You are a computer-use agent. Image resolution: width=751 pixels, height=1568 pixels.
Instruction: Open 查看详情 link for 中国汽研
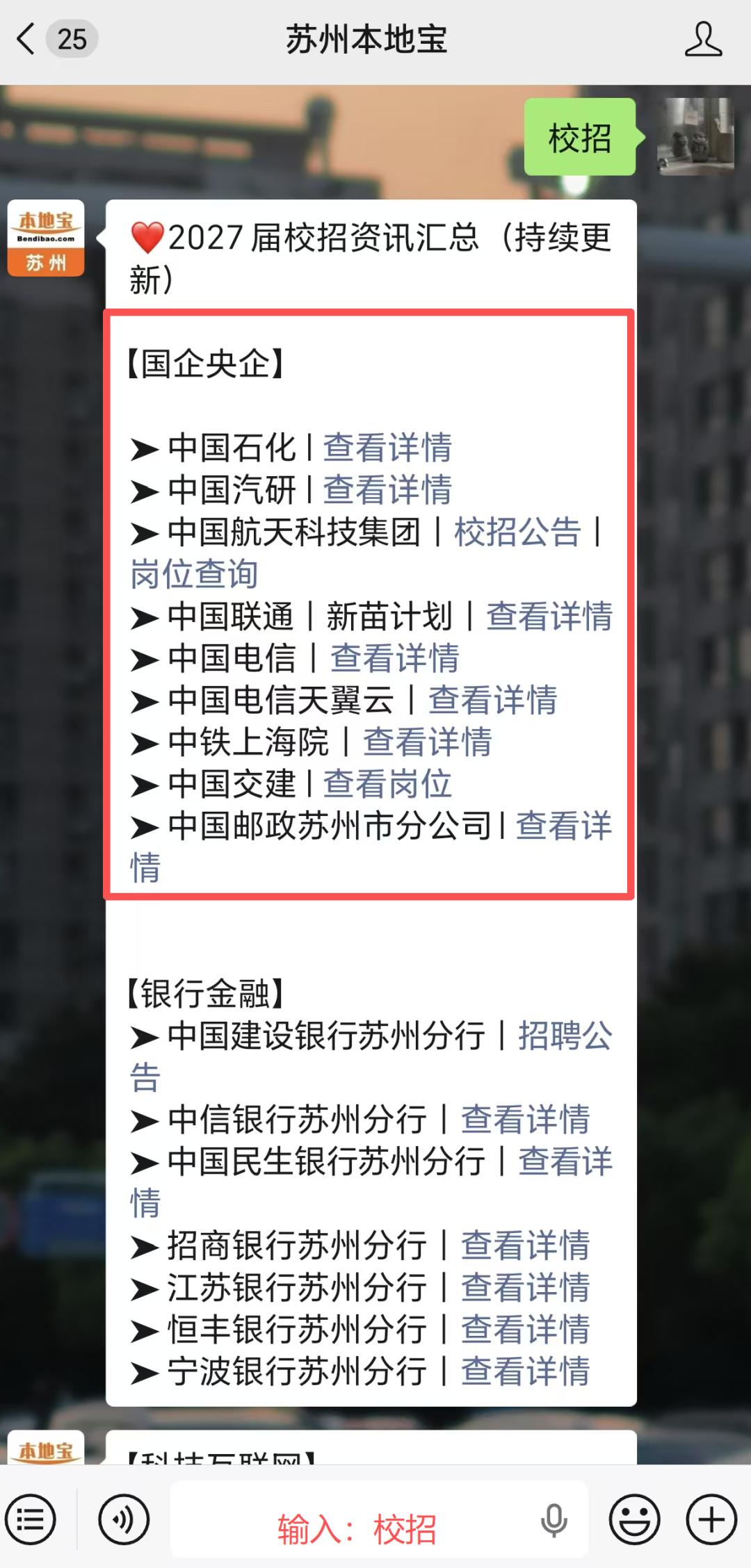[387, 489]
